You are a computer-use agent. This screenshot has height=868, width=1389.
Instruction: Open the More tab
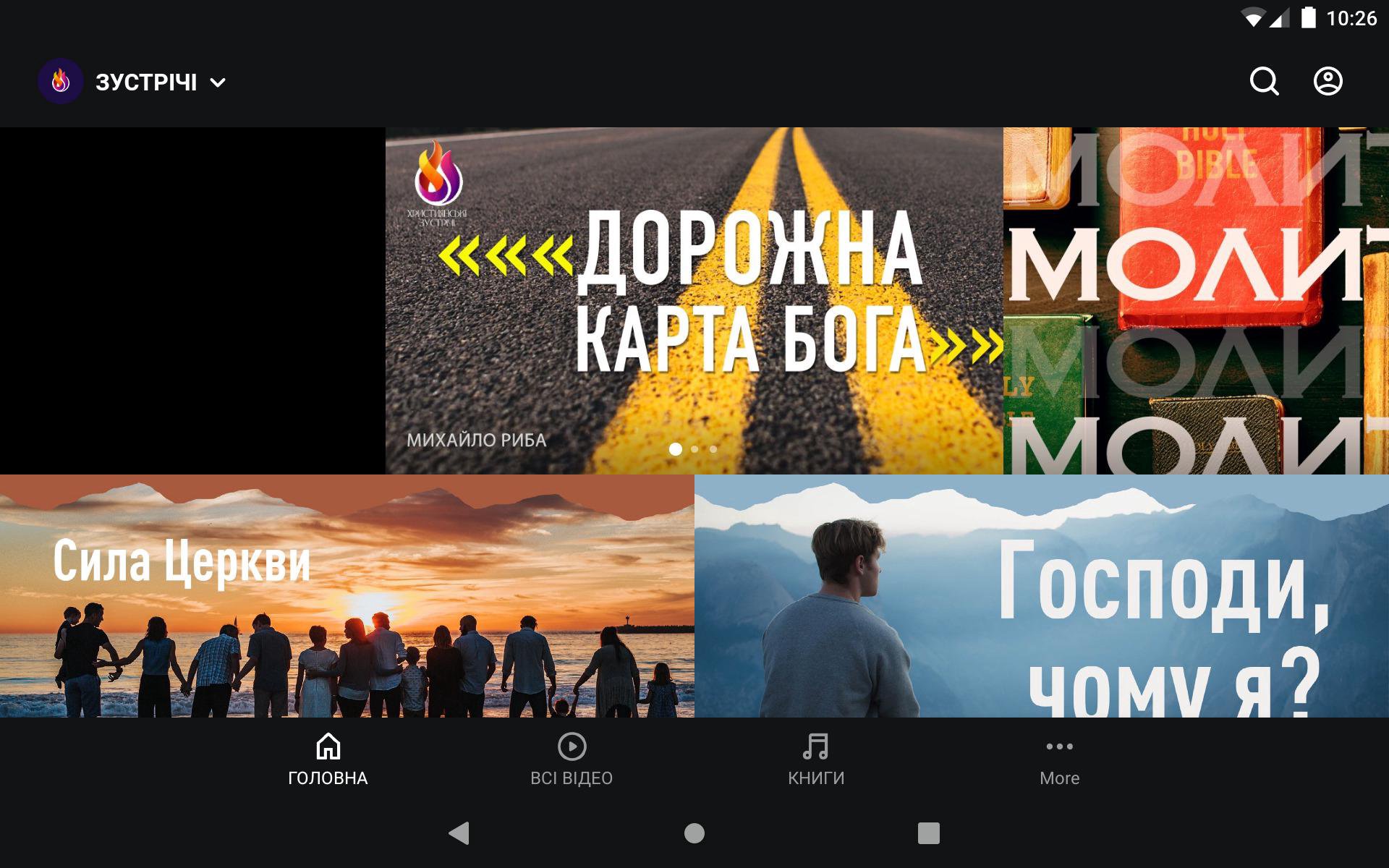[x=1059, y=759]
